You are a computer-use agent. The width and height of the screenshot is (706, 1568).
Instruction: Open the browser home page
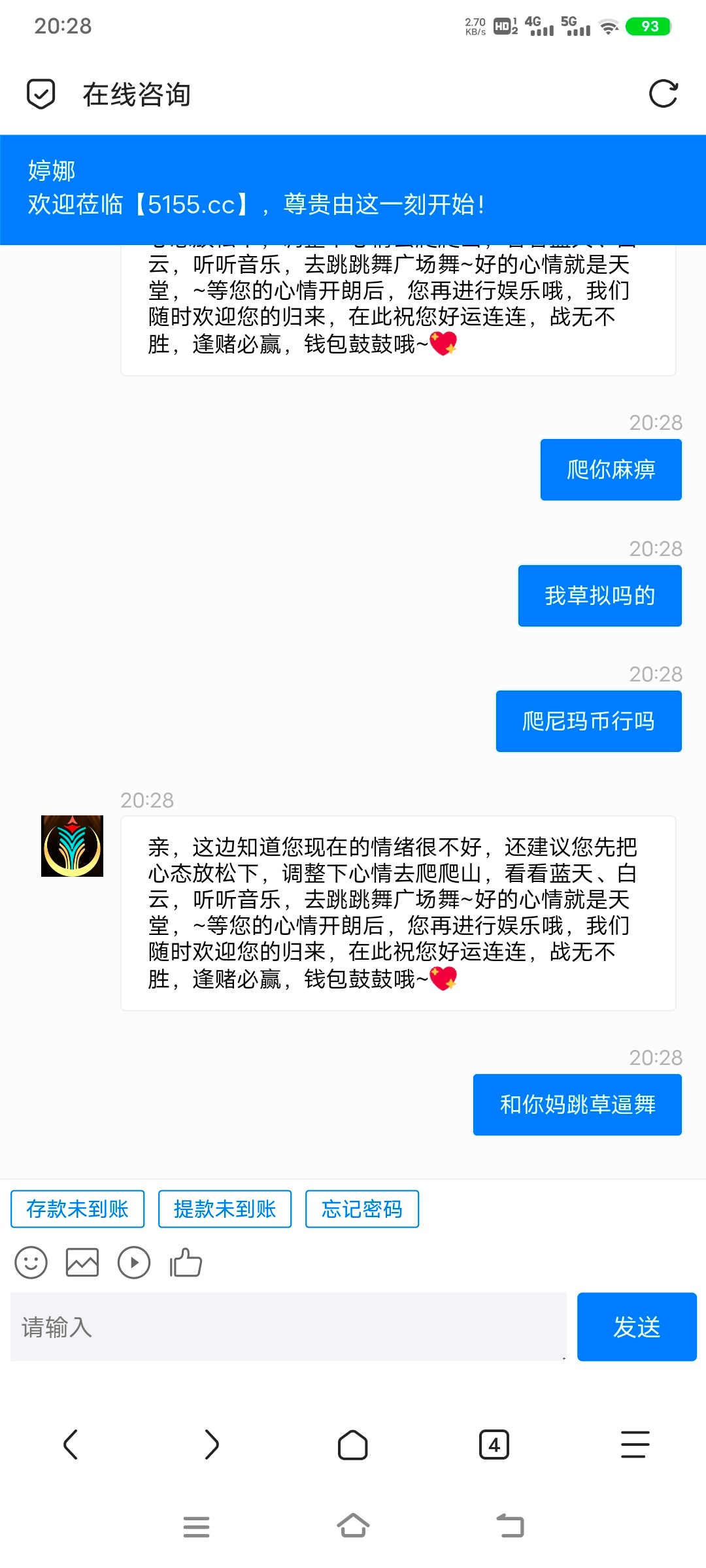pos(353,1445)
